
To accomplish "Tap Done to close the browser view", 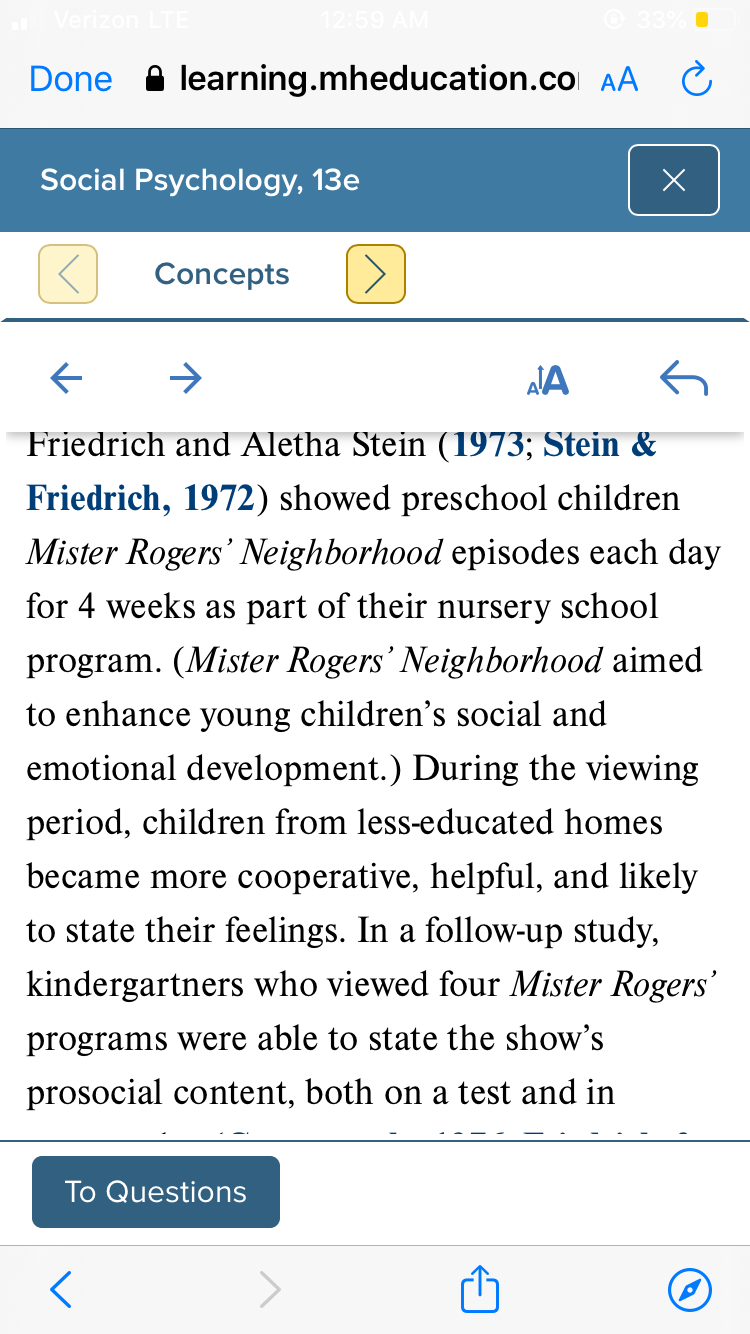I will [71, 79].
